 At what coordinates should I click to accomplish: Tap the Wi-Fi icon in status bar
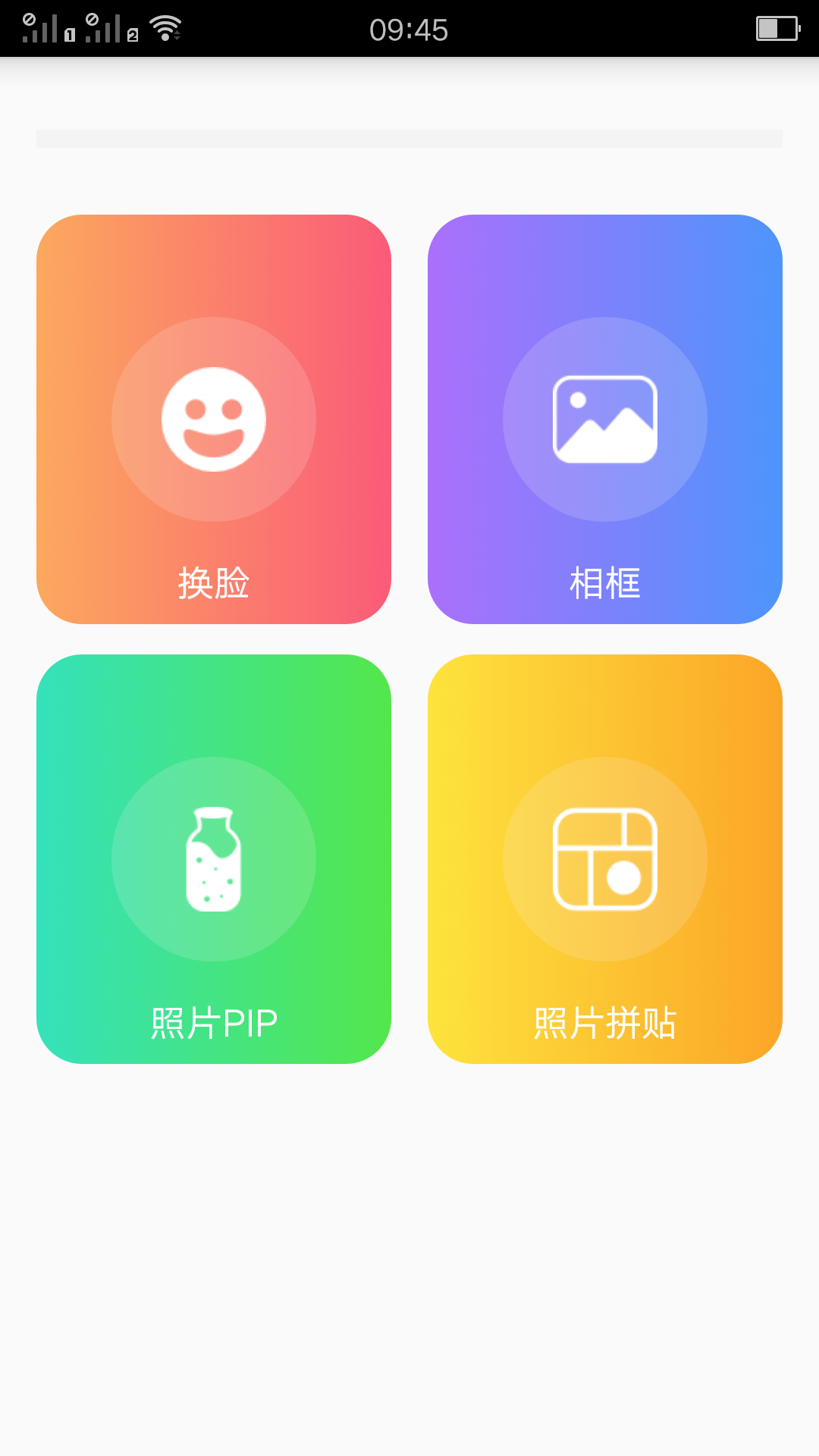click(x=166, y=29)
